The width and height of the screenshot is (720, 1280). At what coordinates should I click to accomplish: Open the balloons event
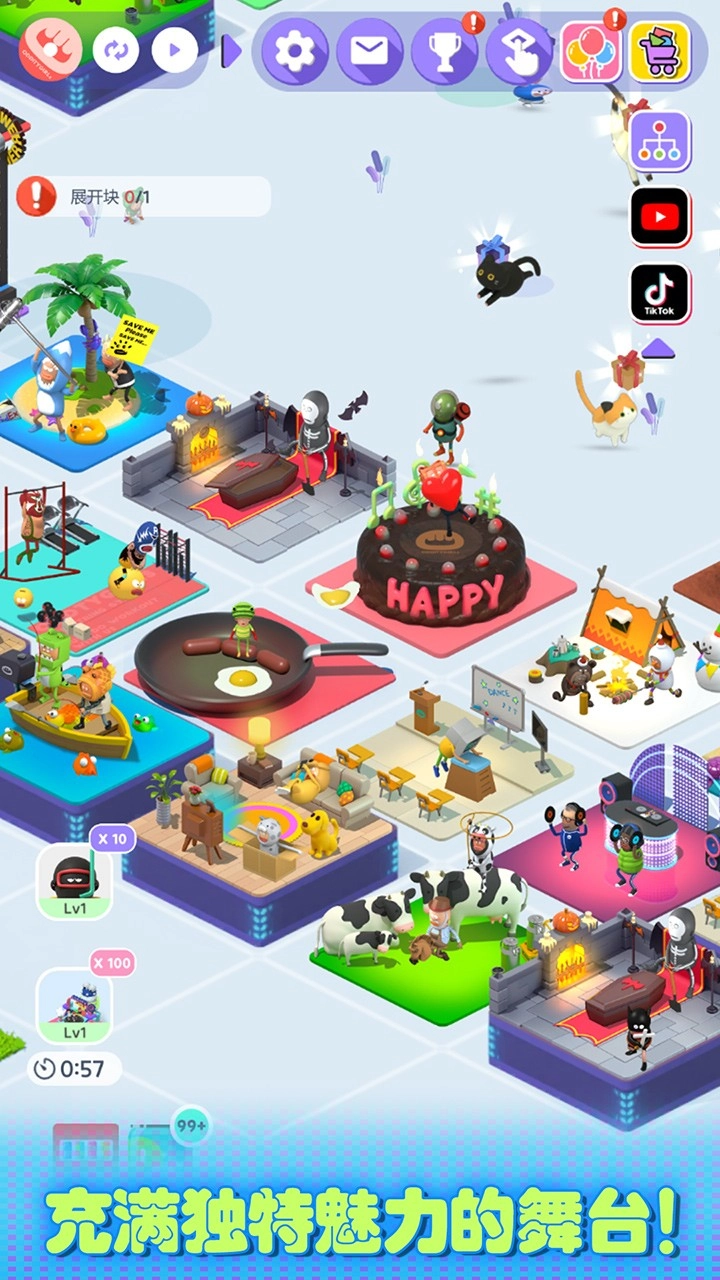tap(590, 52)
